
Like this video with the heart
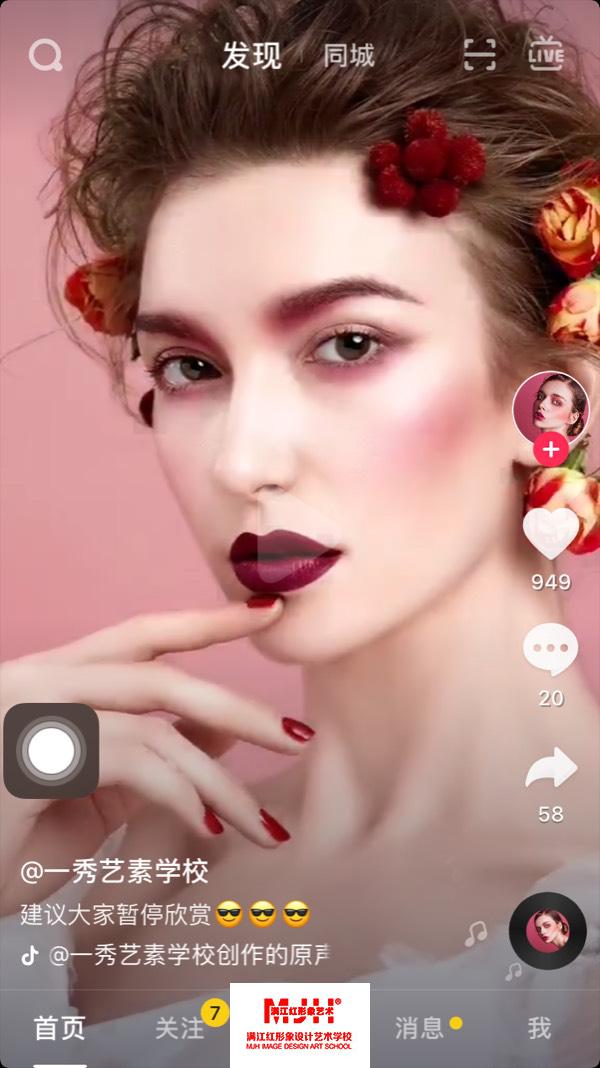(550, 533)
